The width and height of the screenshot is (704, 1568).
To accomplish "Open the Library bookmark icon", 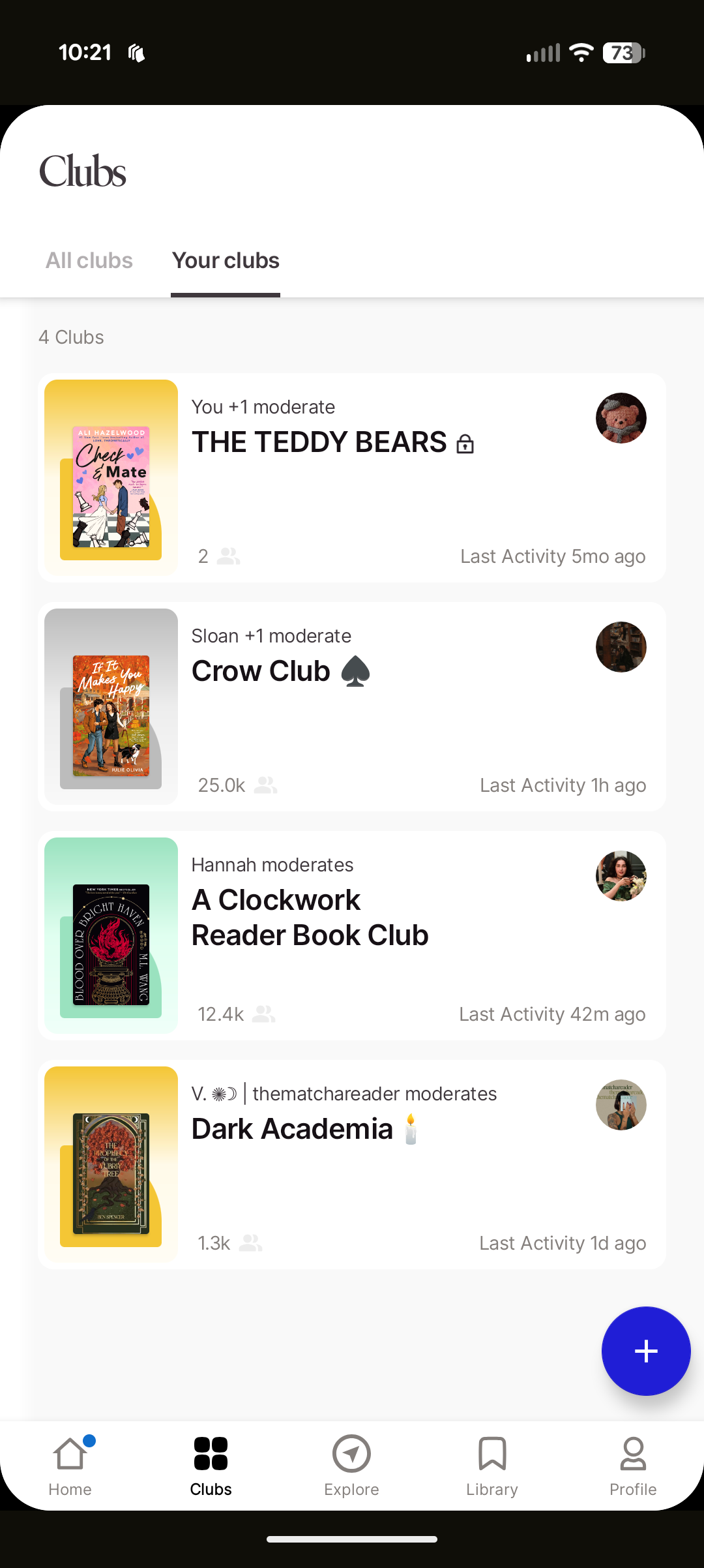I will point(492,1455).
